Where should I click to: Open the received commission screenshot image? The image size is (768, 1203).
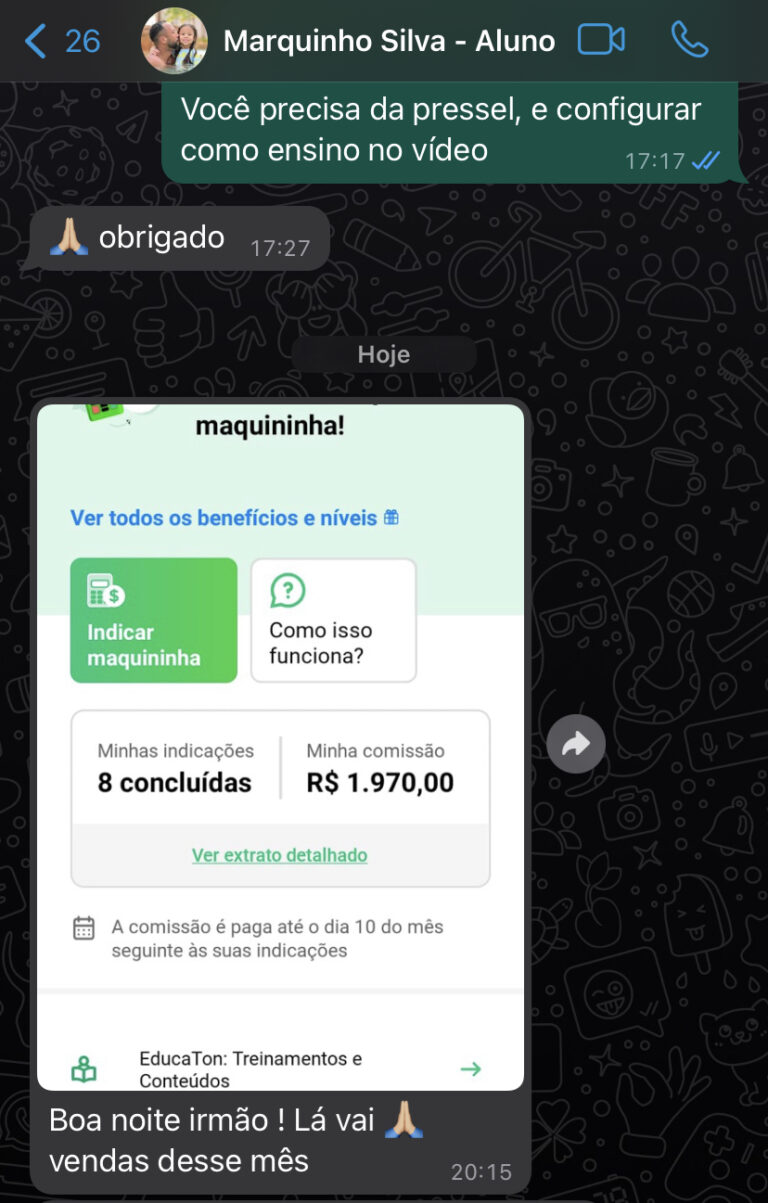pos(280,745)
